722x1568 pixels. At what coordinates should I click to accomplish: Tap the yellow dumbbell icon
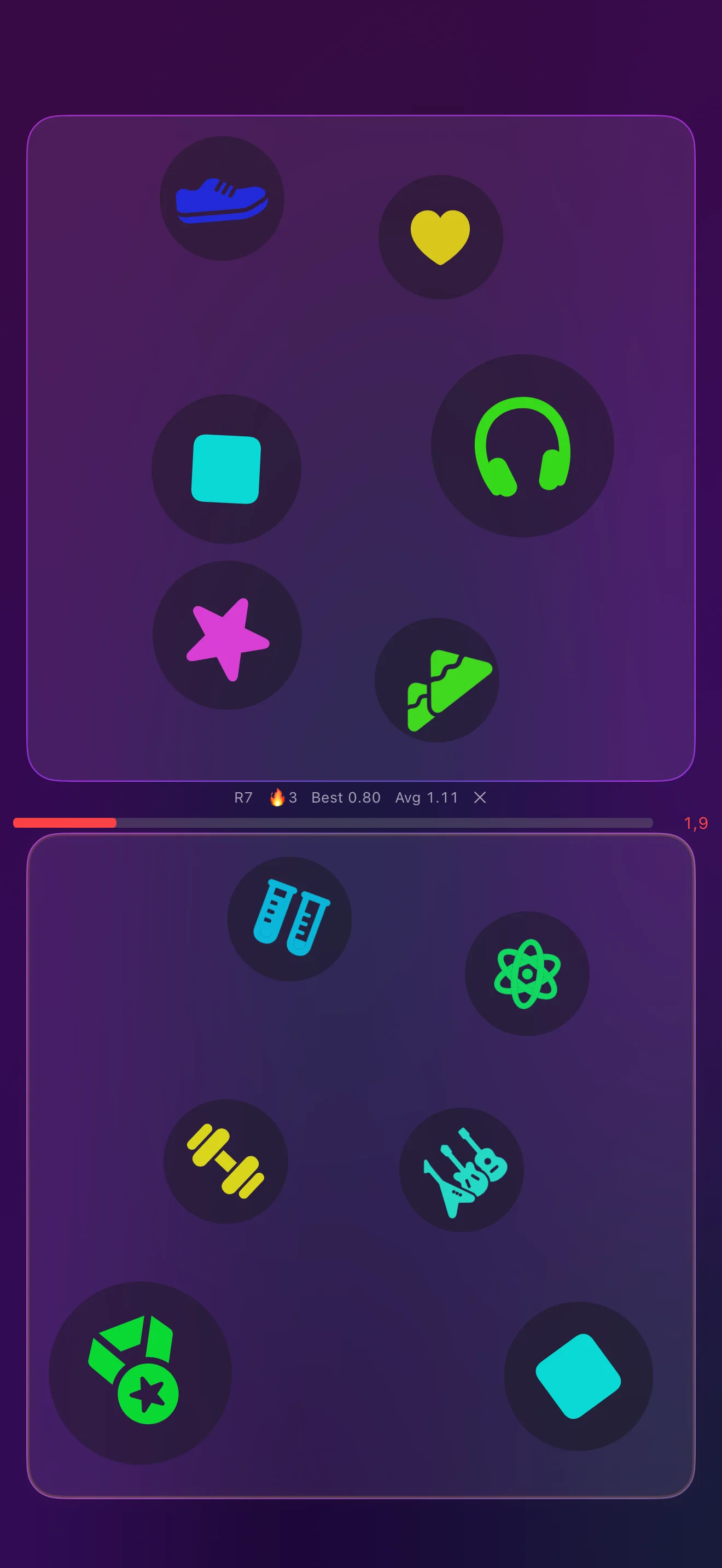226,1161
